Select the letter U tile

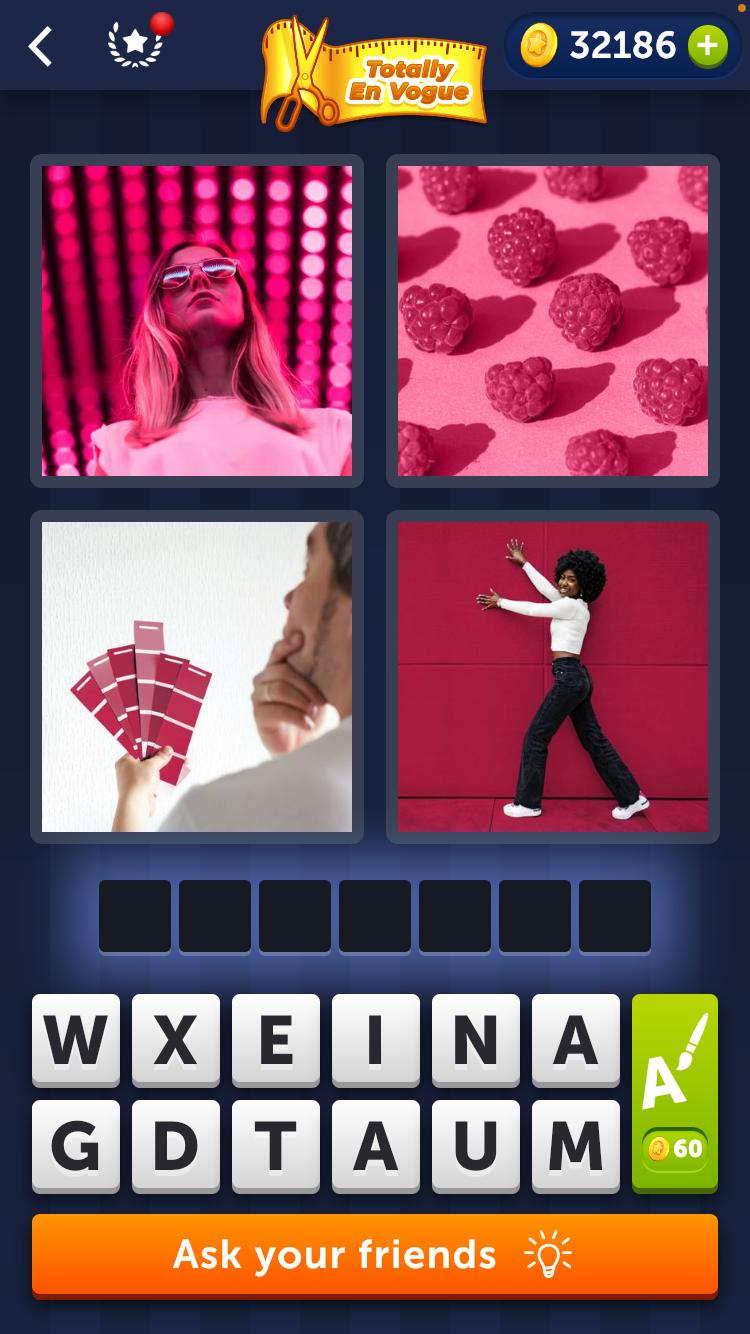[476, 1146]
